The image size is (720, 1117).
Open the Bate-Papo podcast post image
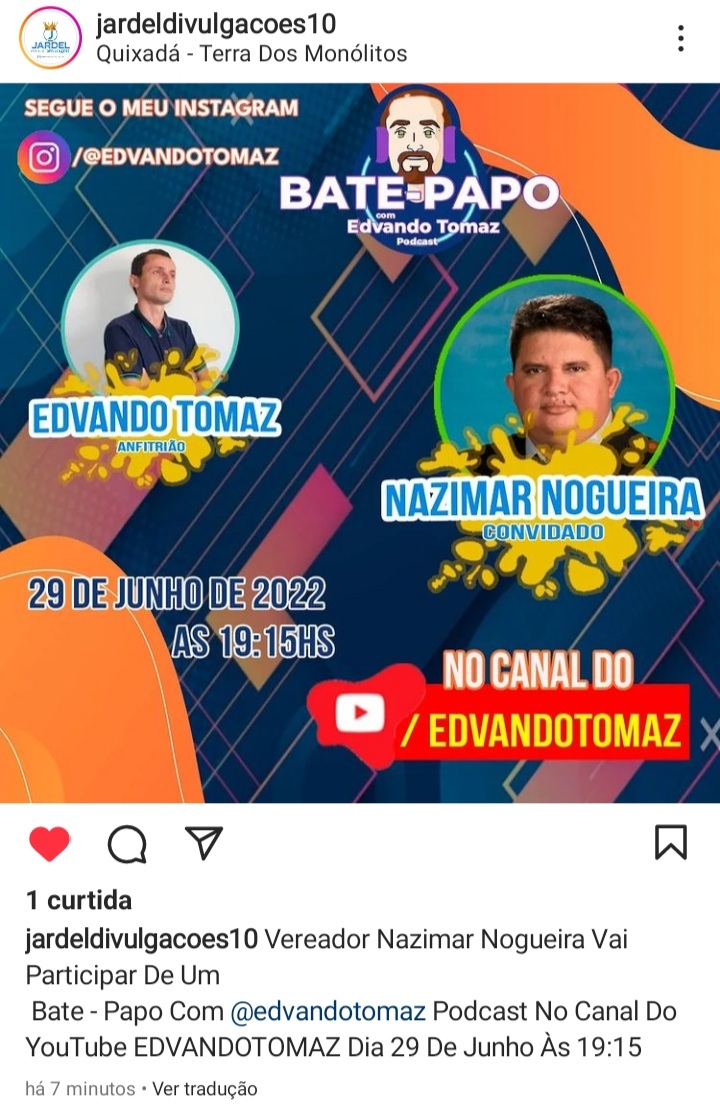360,442
